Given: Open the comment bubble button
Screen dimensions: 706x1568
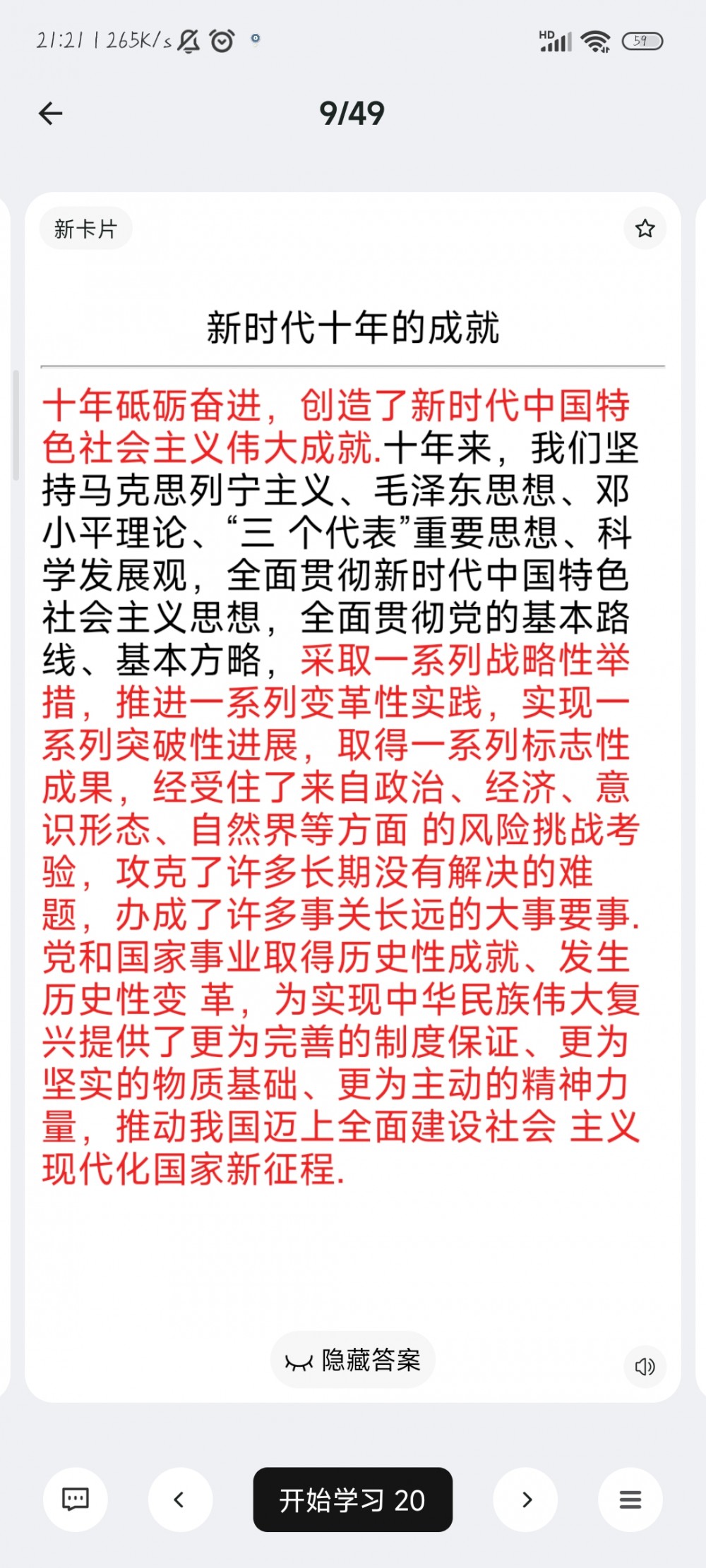Looking at the screenshot, I should pyautogui.click(x=76, y=1500).
